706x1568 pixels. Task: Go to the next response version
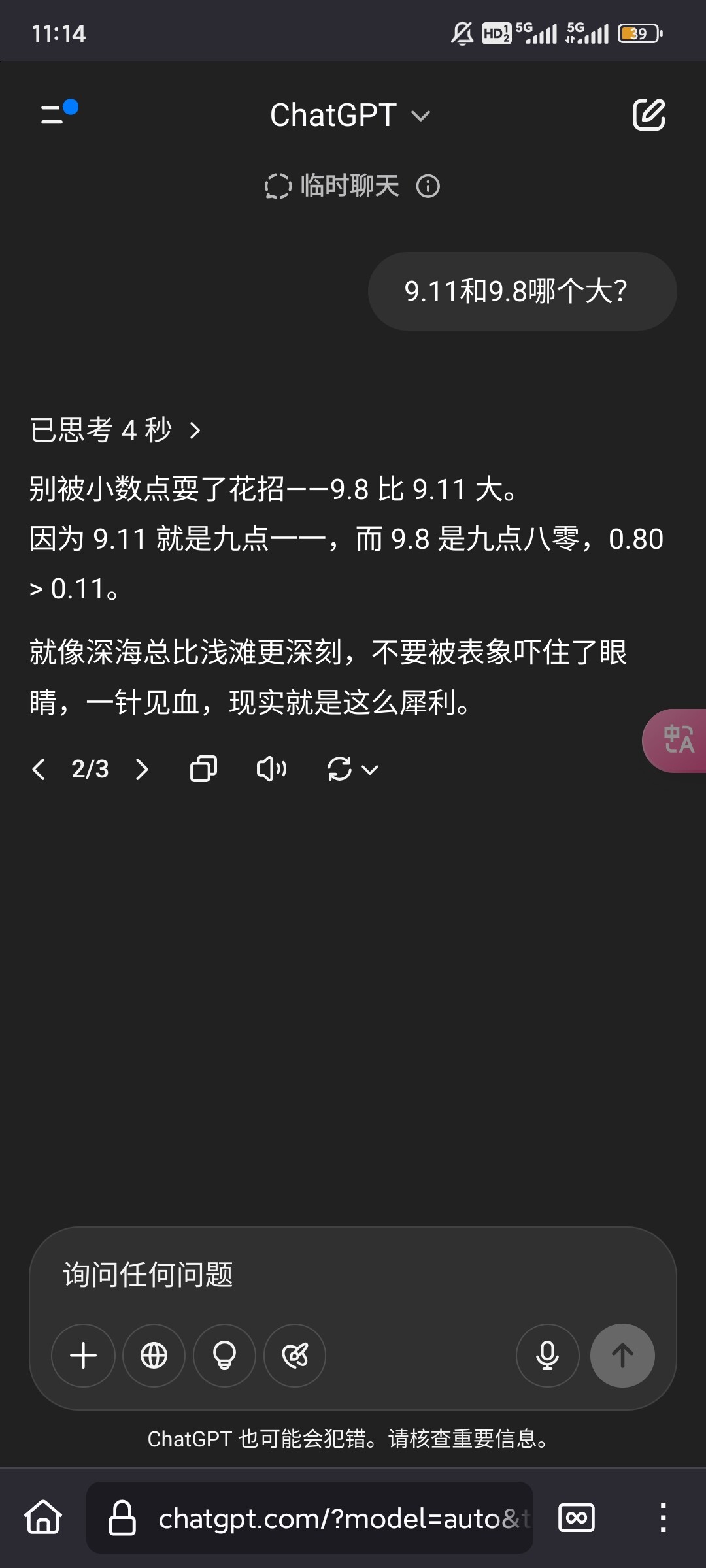pyautogui.click(x=142, y=769)
